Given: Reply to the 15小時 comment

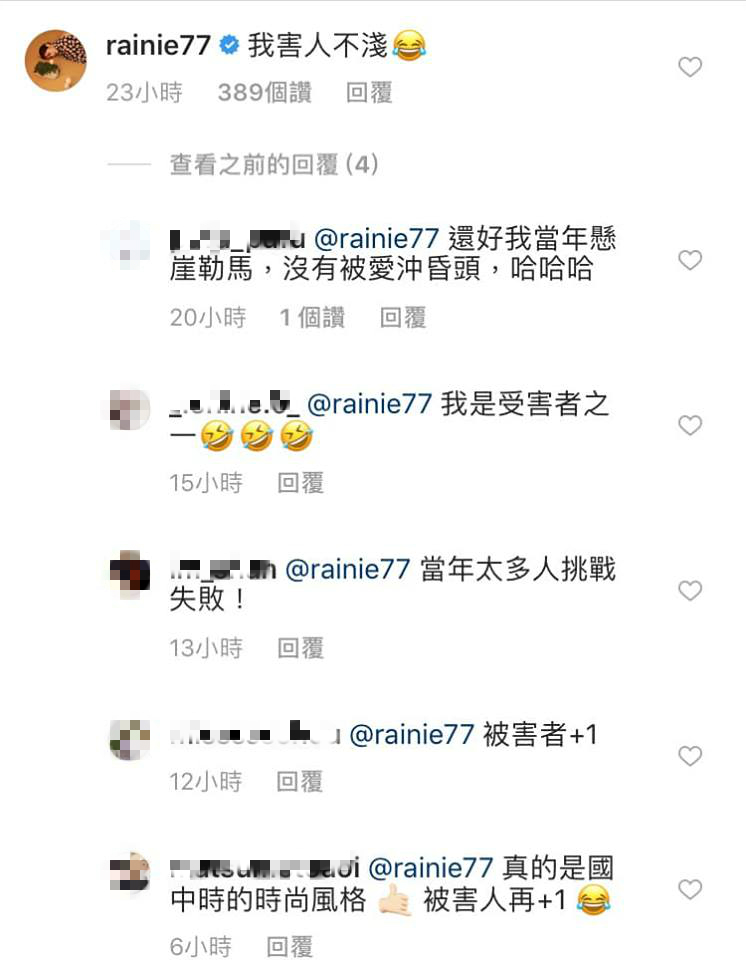Looking at the screenshot, I should tap(300, 483).
